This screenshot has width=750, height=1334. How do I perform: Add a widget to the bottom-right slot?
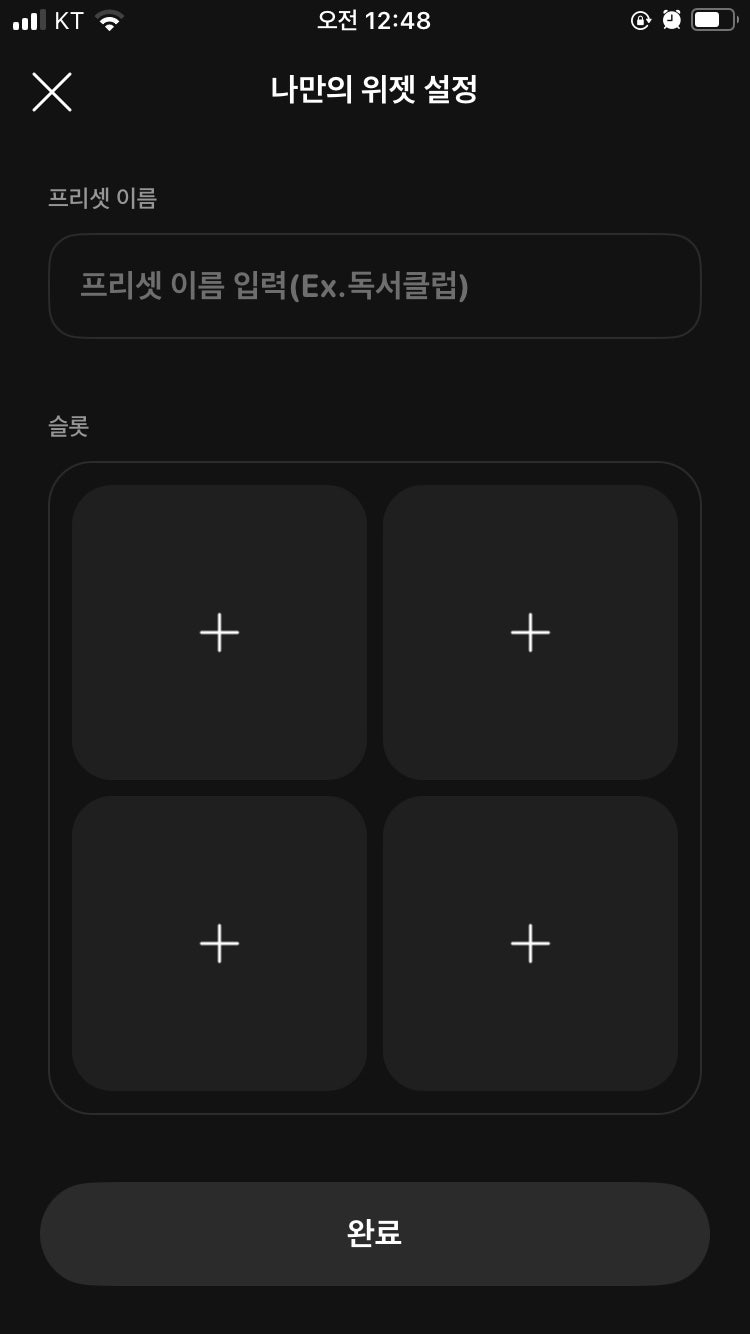(530, 943)
